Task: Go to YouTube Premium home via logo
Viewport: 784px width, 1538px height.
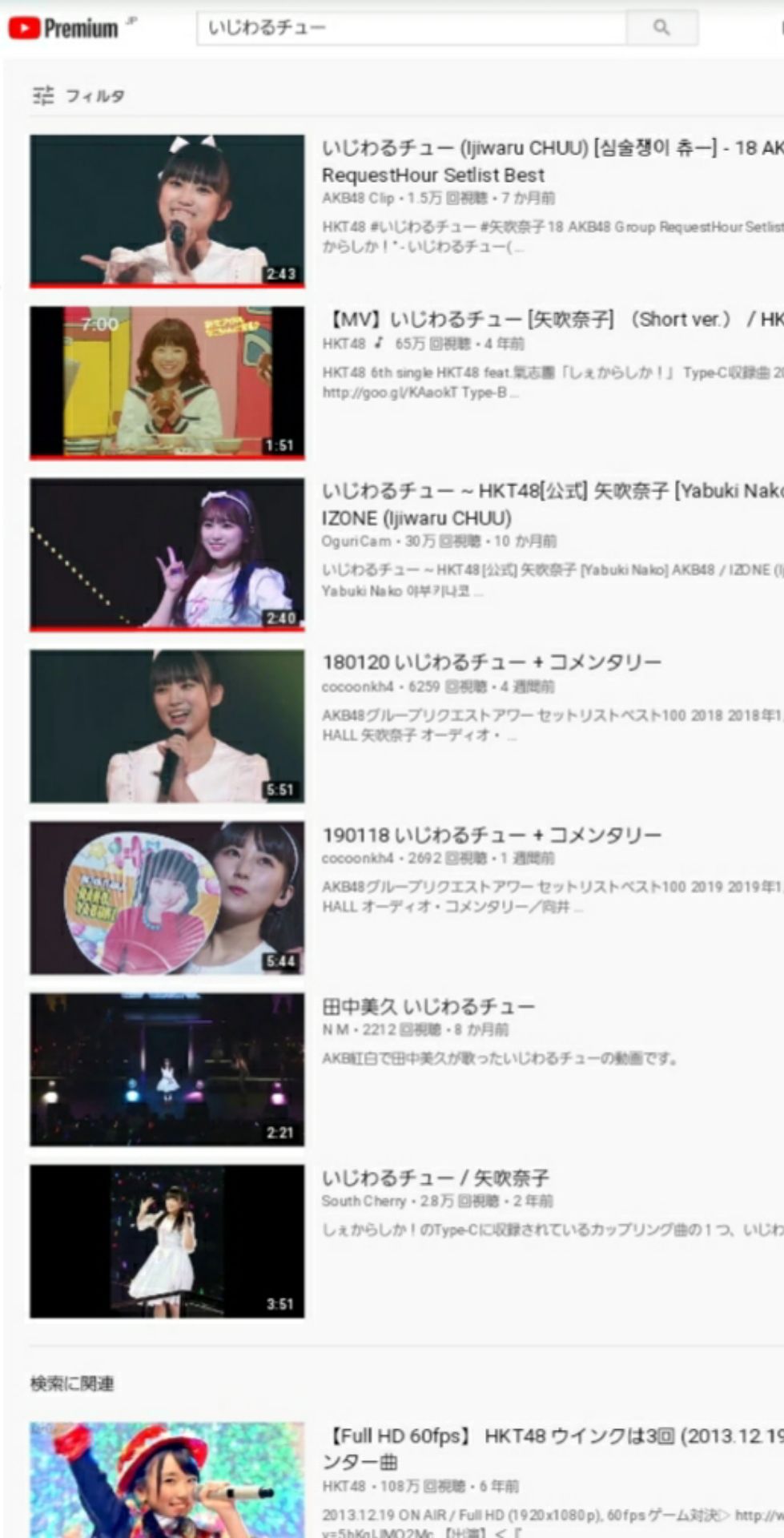Action: click(x=64, y=28)
